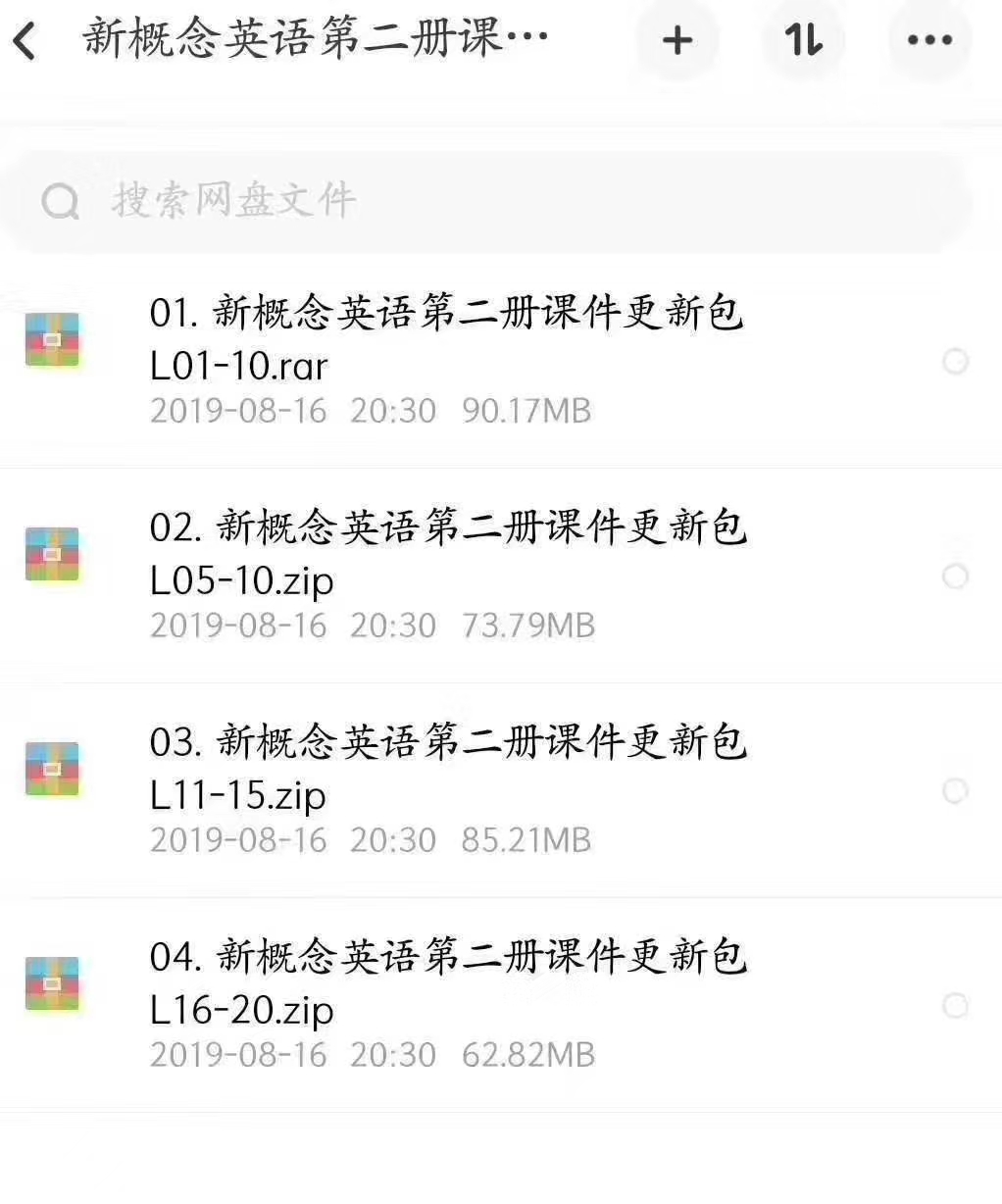Tap the truncated folder title to expand it
Viewport: 1002px width, 1204px height.
coord(314,41)
